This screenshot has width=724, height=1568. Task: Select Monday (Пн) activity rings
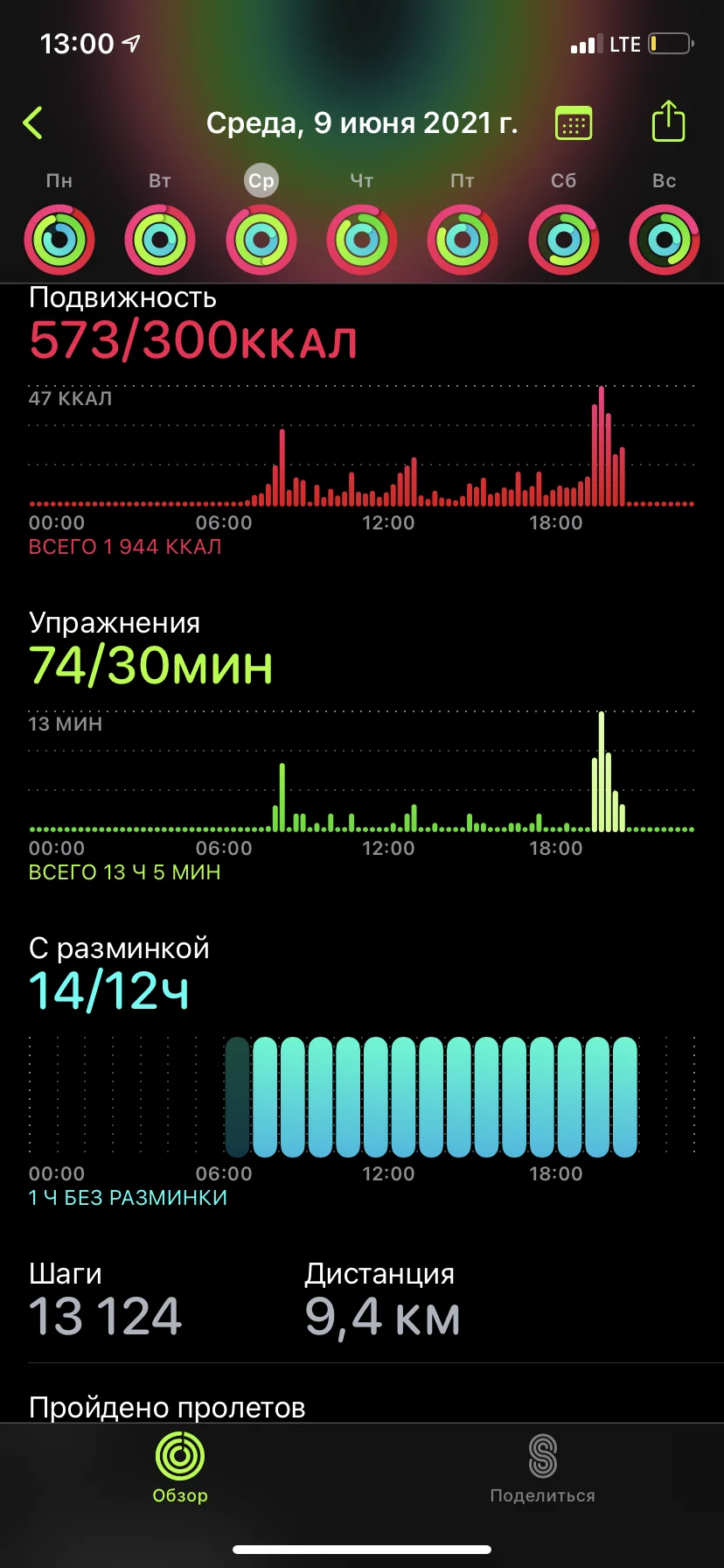tap(59, 239)
